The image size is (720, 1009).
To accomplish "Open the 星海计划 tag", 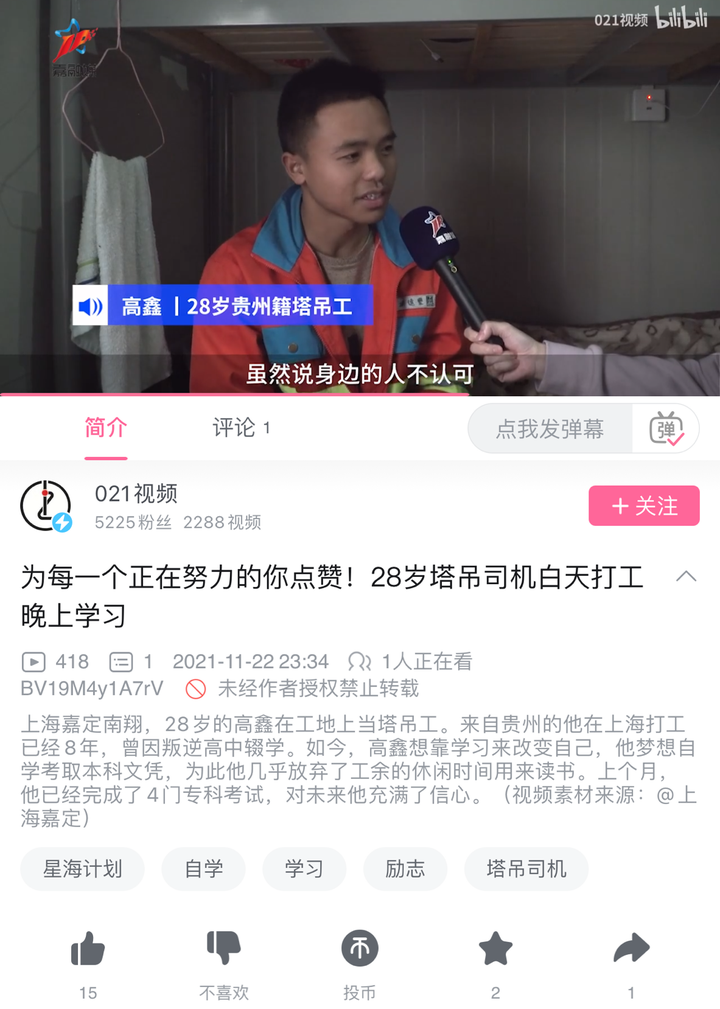I will (82, 869).
